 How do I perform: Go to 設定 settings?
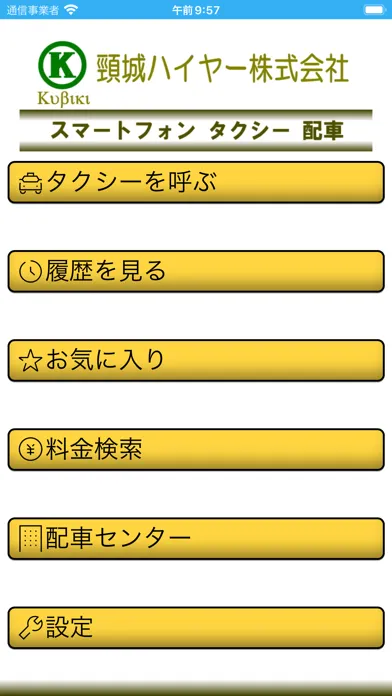click(196, 628)
